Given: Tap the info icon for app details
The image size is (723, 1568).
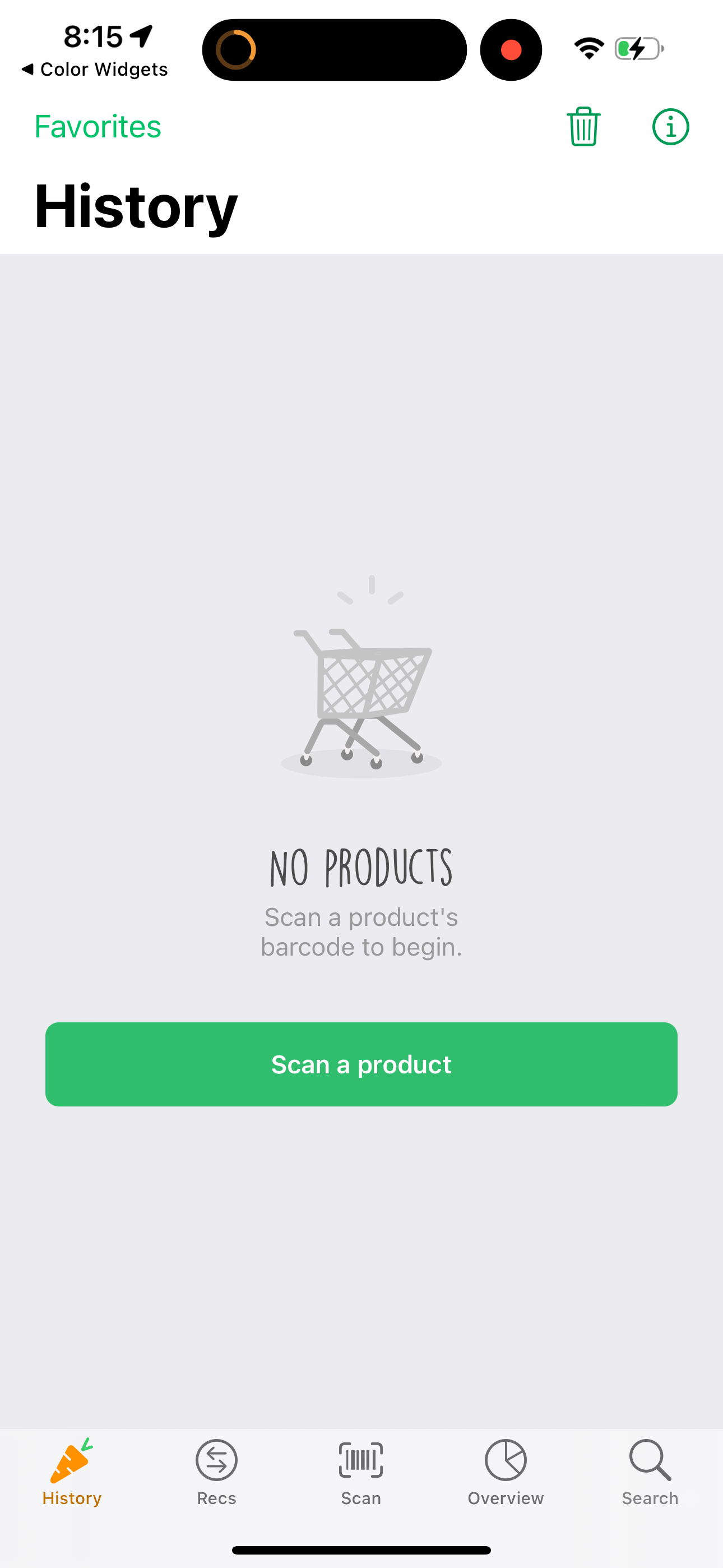Looking at the screenshot, I should click(x=669, y=127).
